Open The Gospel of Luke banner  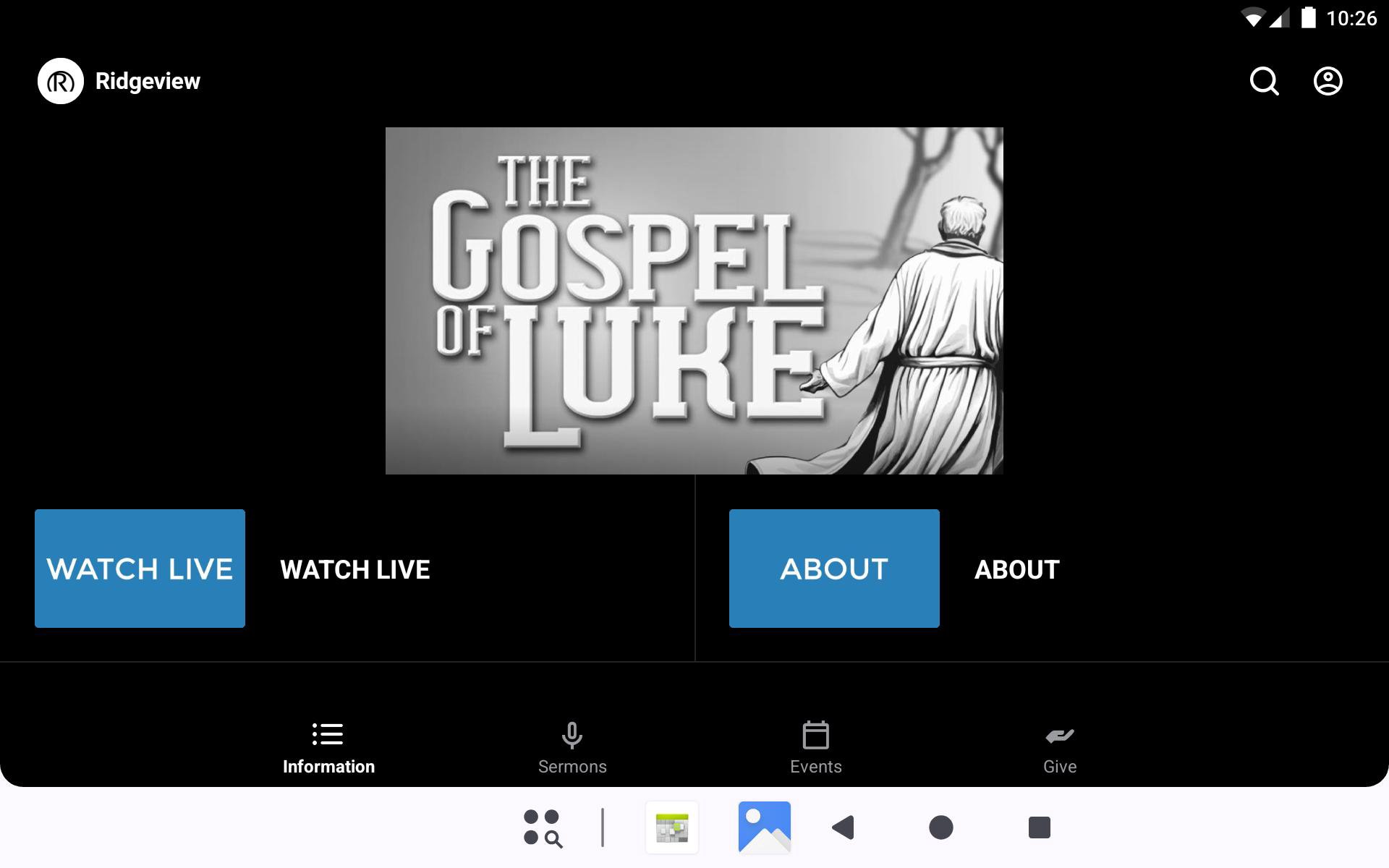(694, 301)
